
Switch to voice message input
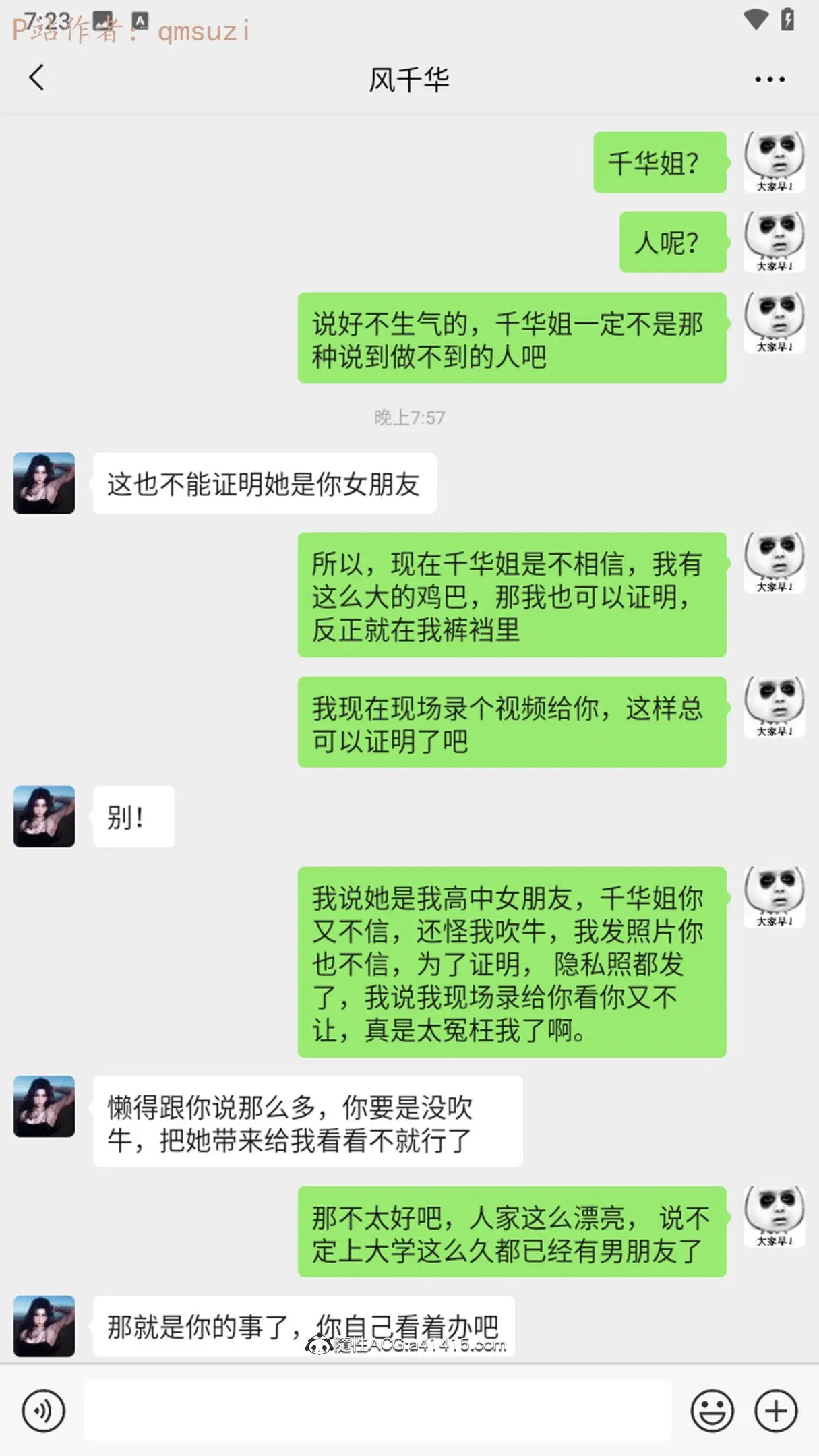click(x=44, y=1410)
